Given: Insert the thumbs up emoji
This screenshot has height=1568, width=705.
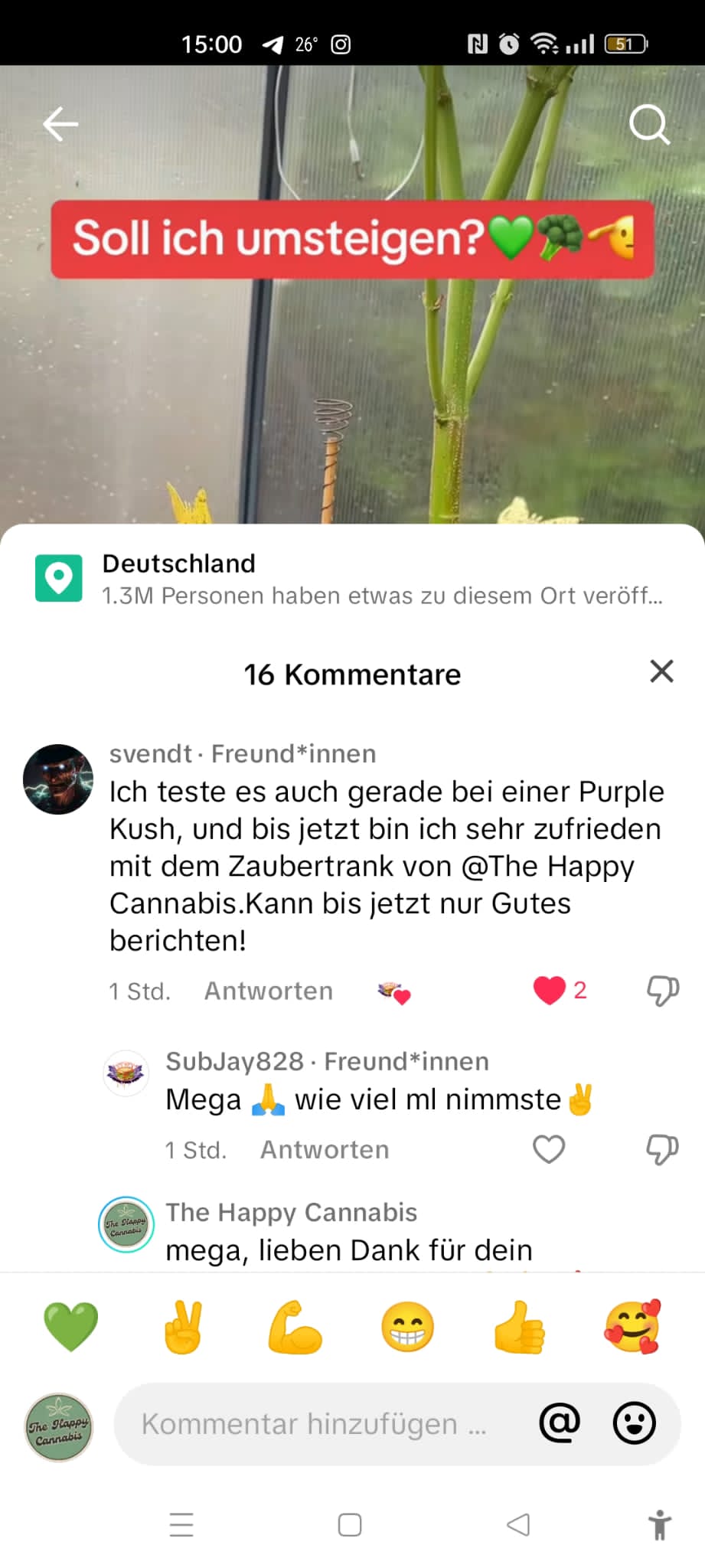Looking at the screenshot, I should coord(520,1327).
